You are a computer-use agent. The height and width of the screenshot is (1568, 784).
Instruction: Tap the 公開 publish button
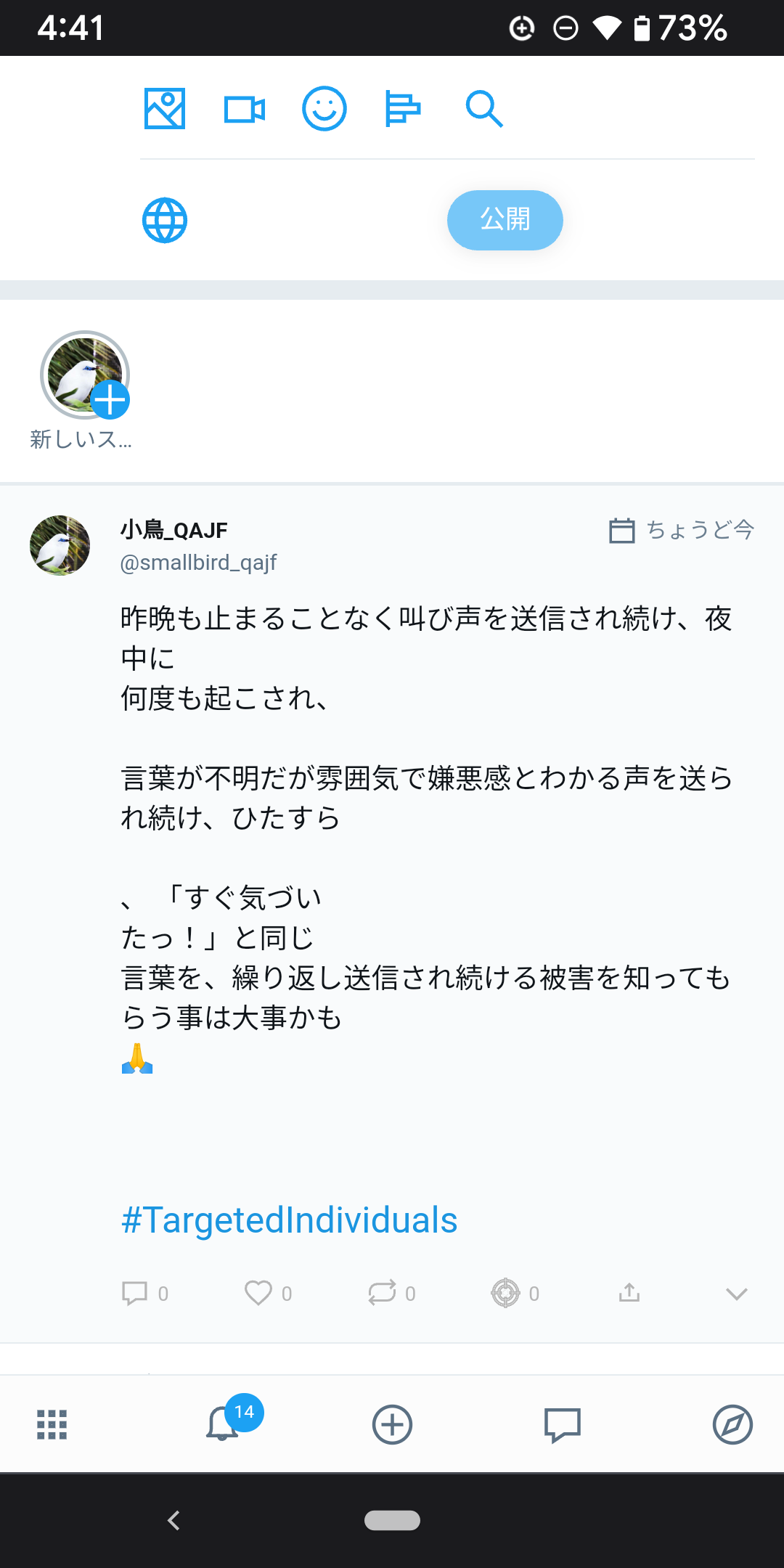coord(505,220)
